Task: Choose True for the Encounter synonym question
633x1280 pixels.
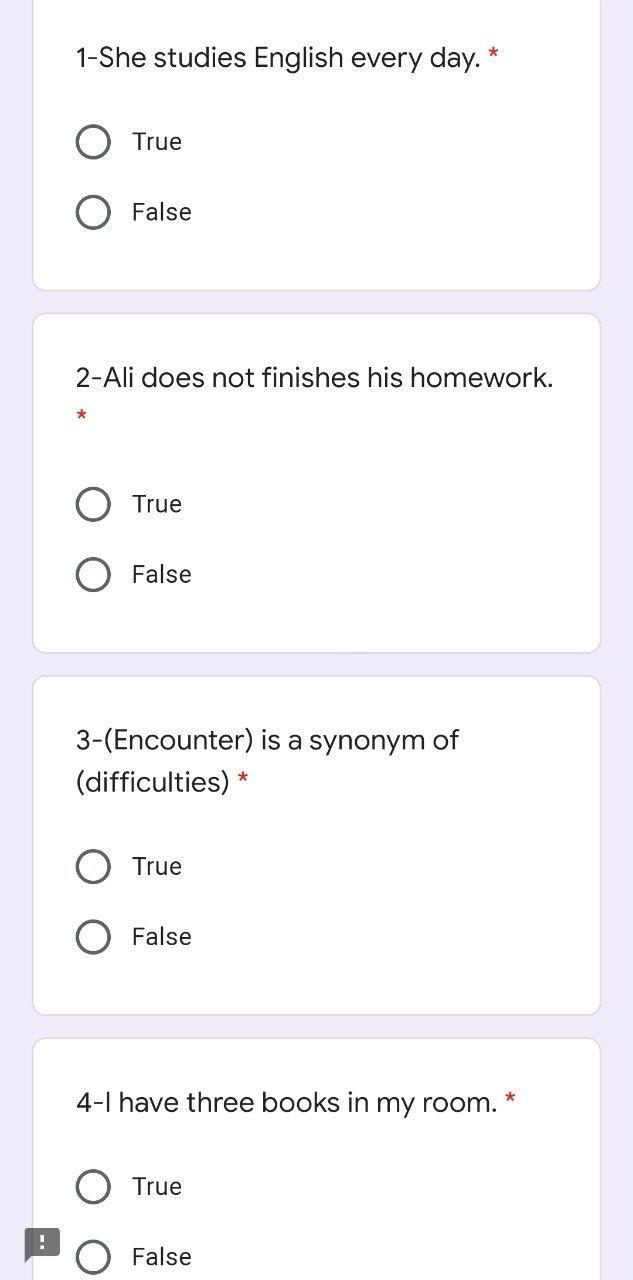Action: (x=93, y=866)
